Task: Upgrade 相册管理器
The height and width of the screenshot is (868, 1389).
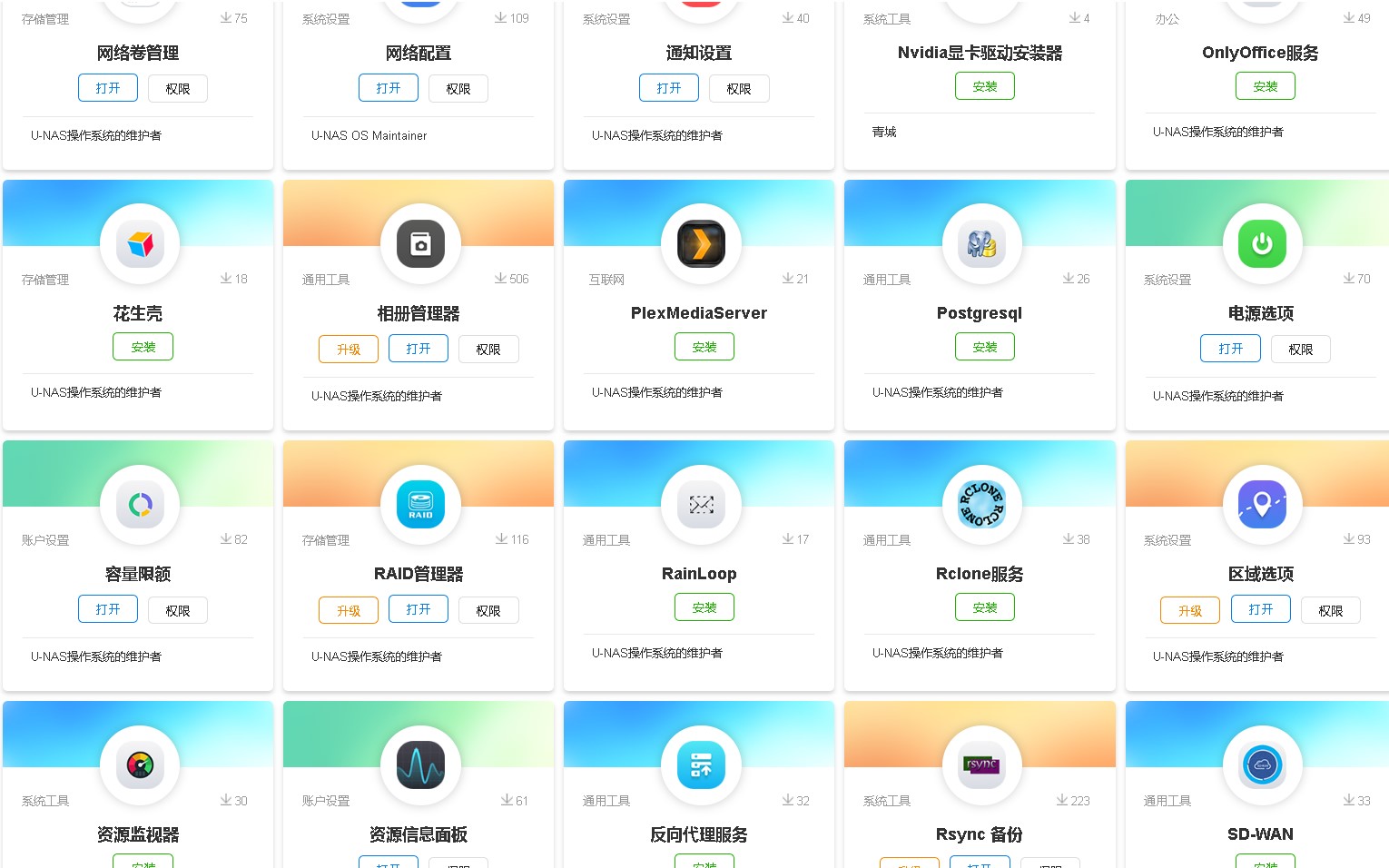Action: click(348, 350)
